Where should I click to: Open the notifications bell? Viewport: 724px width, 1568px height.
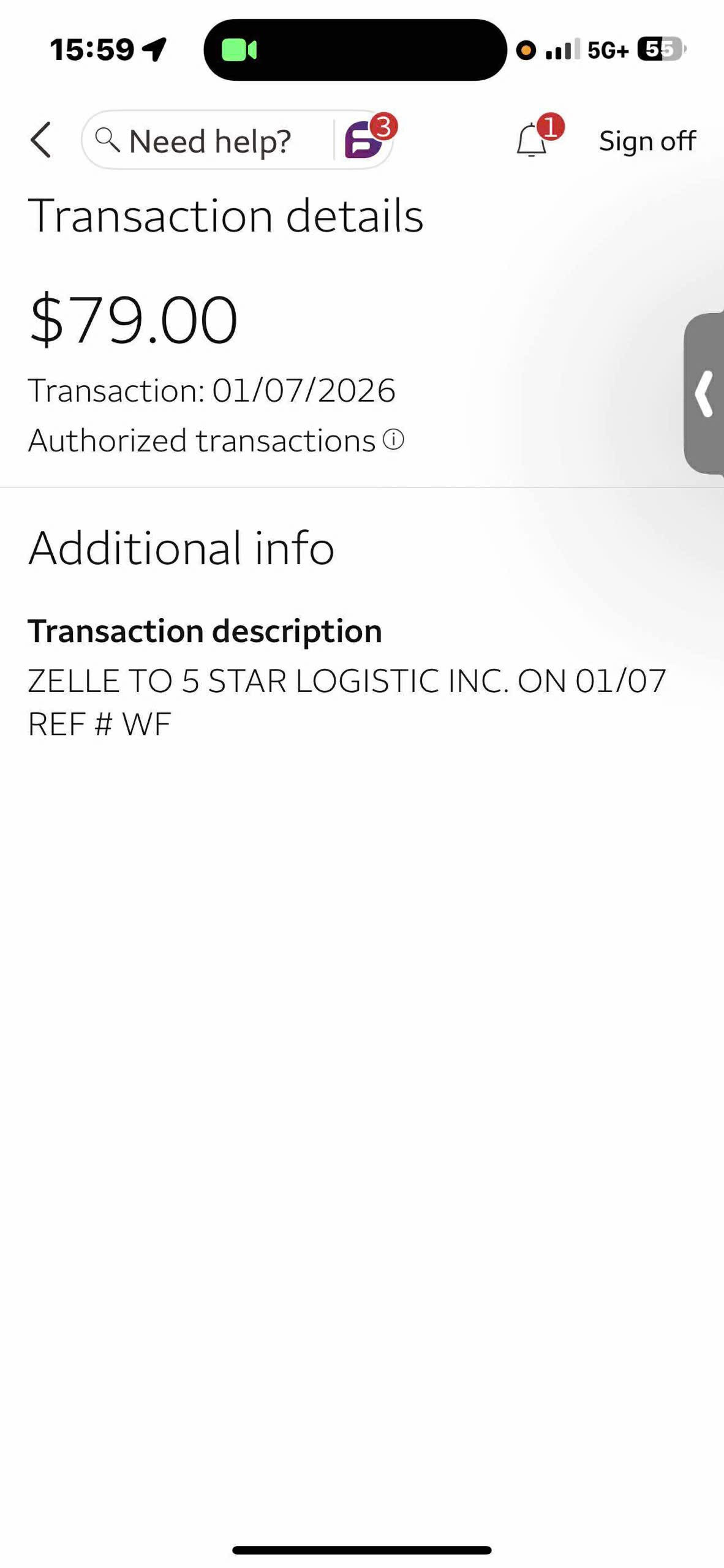(532, 140)
